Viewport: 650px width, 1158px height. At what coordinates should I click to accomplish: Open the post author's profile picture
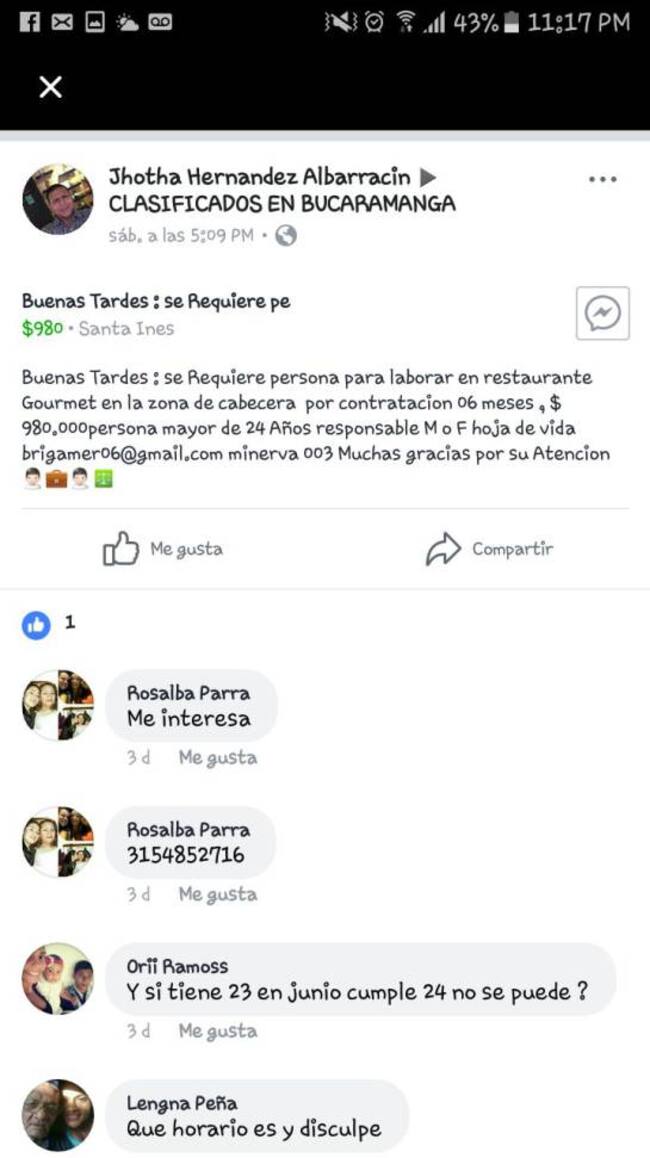click(57, 199)
